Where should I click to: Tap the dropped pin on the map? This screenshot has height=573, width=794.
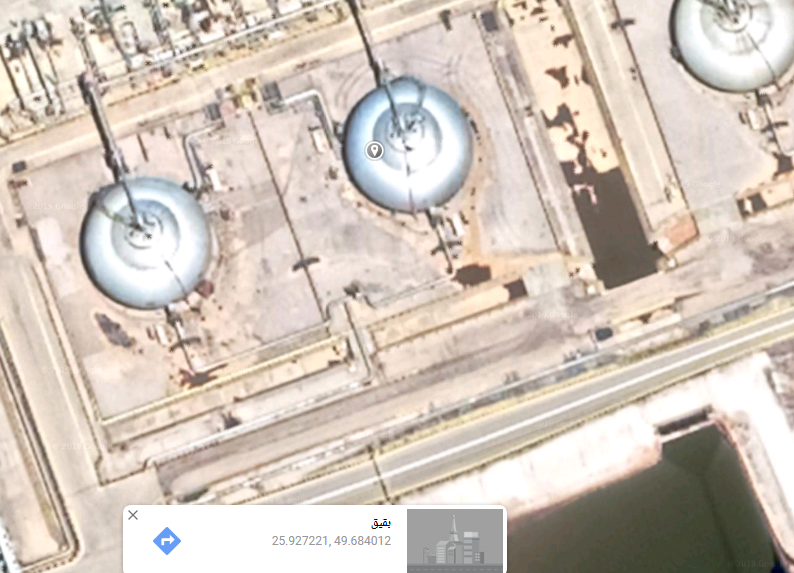375,151
